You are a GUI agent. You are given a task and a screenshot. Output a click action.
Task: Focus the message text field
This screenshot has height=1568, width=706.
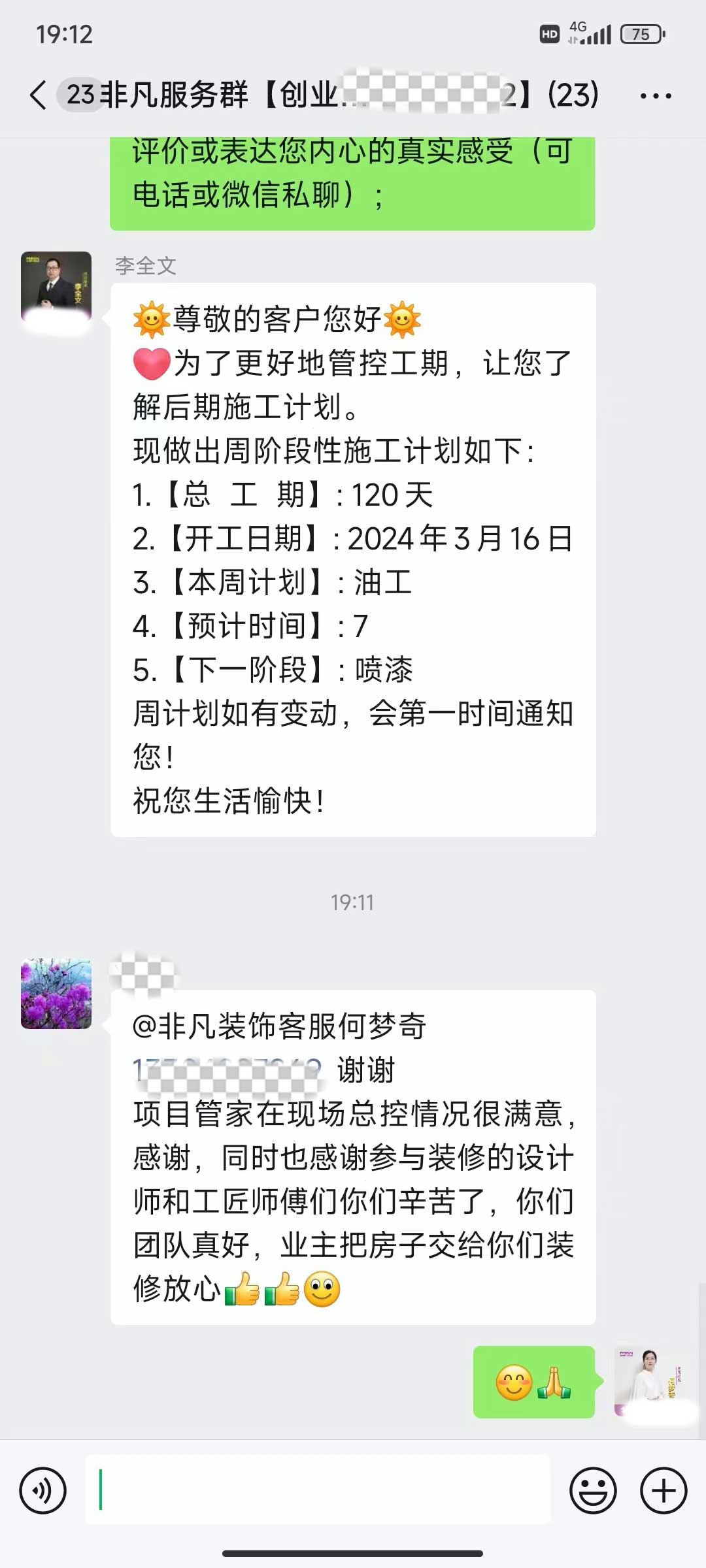(318, 1491)
